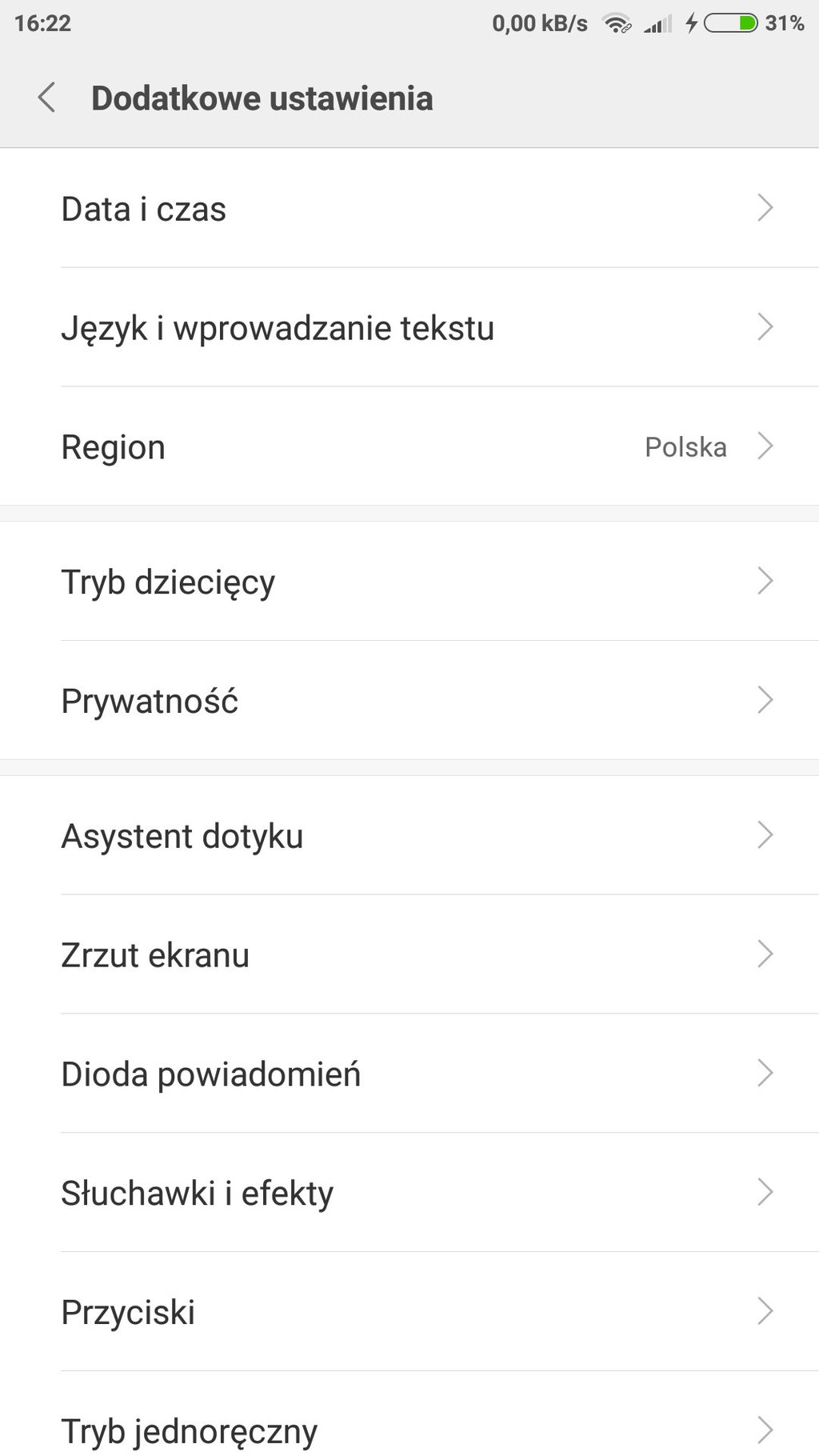Open Język i wprowadzanie tekstu

point(409,327)
